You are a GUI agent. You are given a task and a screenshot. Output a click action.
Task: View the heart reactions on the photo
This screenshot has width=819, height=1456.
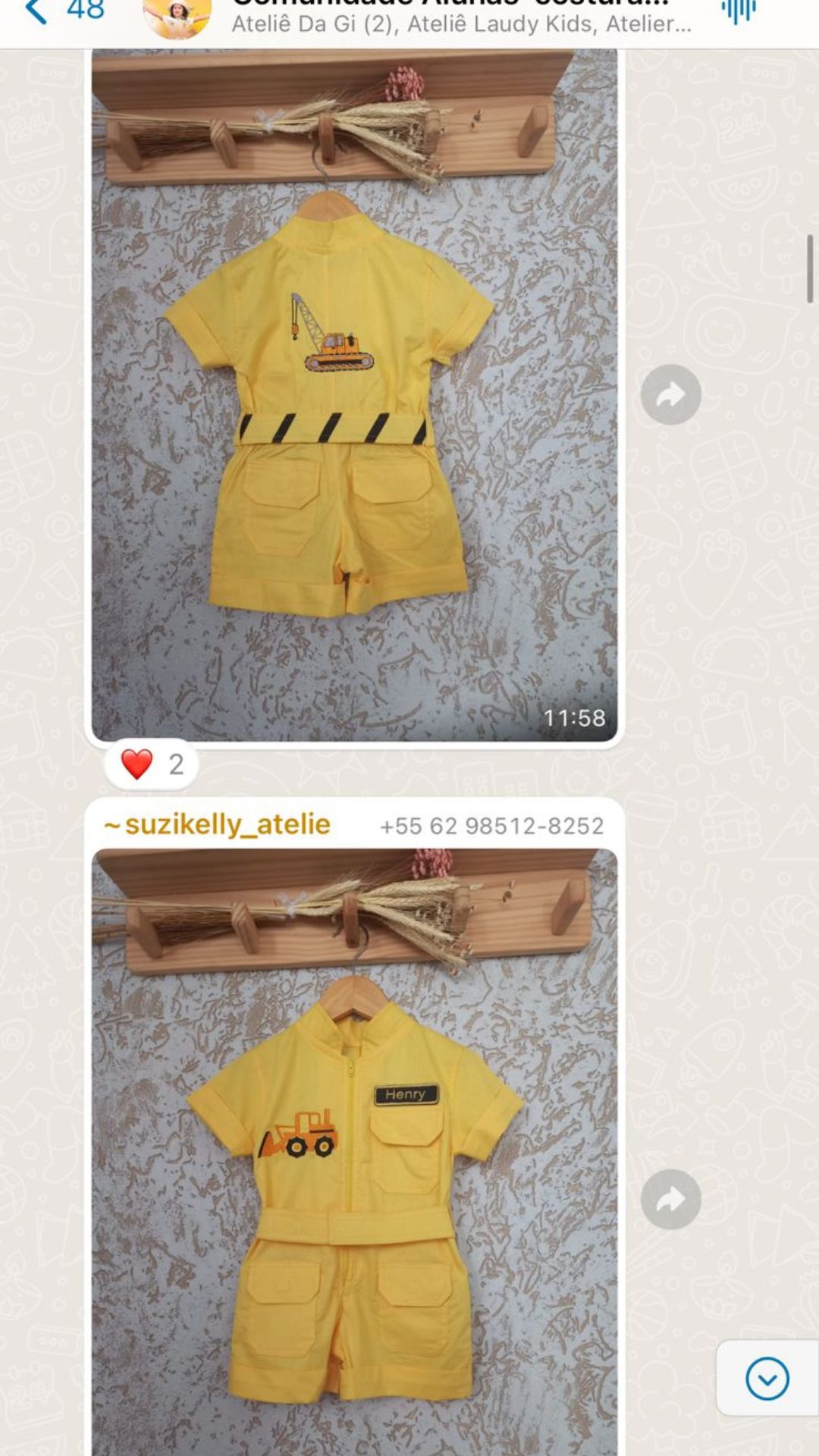pyautogui.click(x=152, y=764)
